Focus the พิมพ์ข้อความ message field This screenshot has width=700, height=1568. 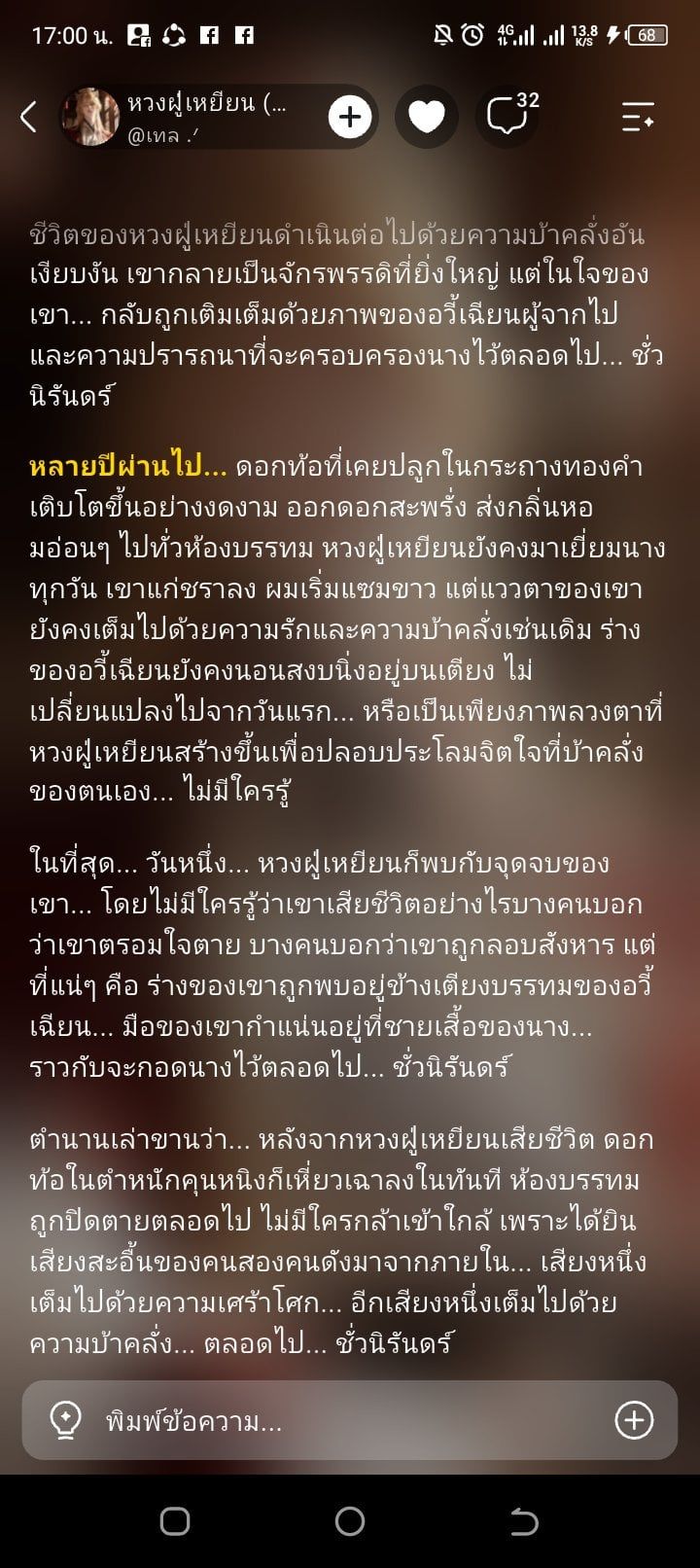(x=350, y=1421)
